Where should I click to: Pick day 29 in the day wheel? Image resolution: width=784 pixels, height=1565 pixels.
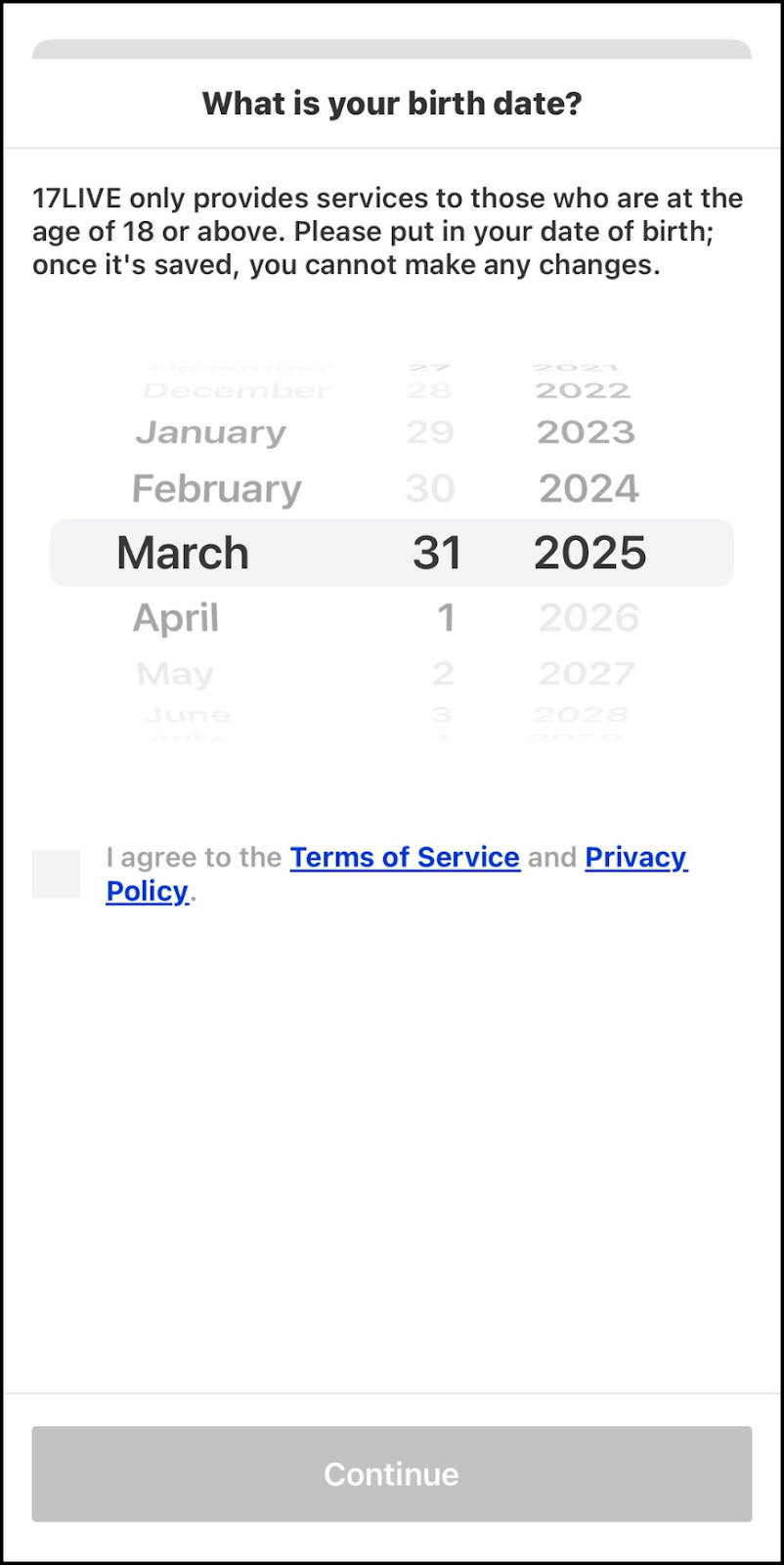(x=430, y=432)
